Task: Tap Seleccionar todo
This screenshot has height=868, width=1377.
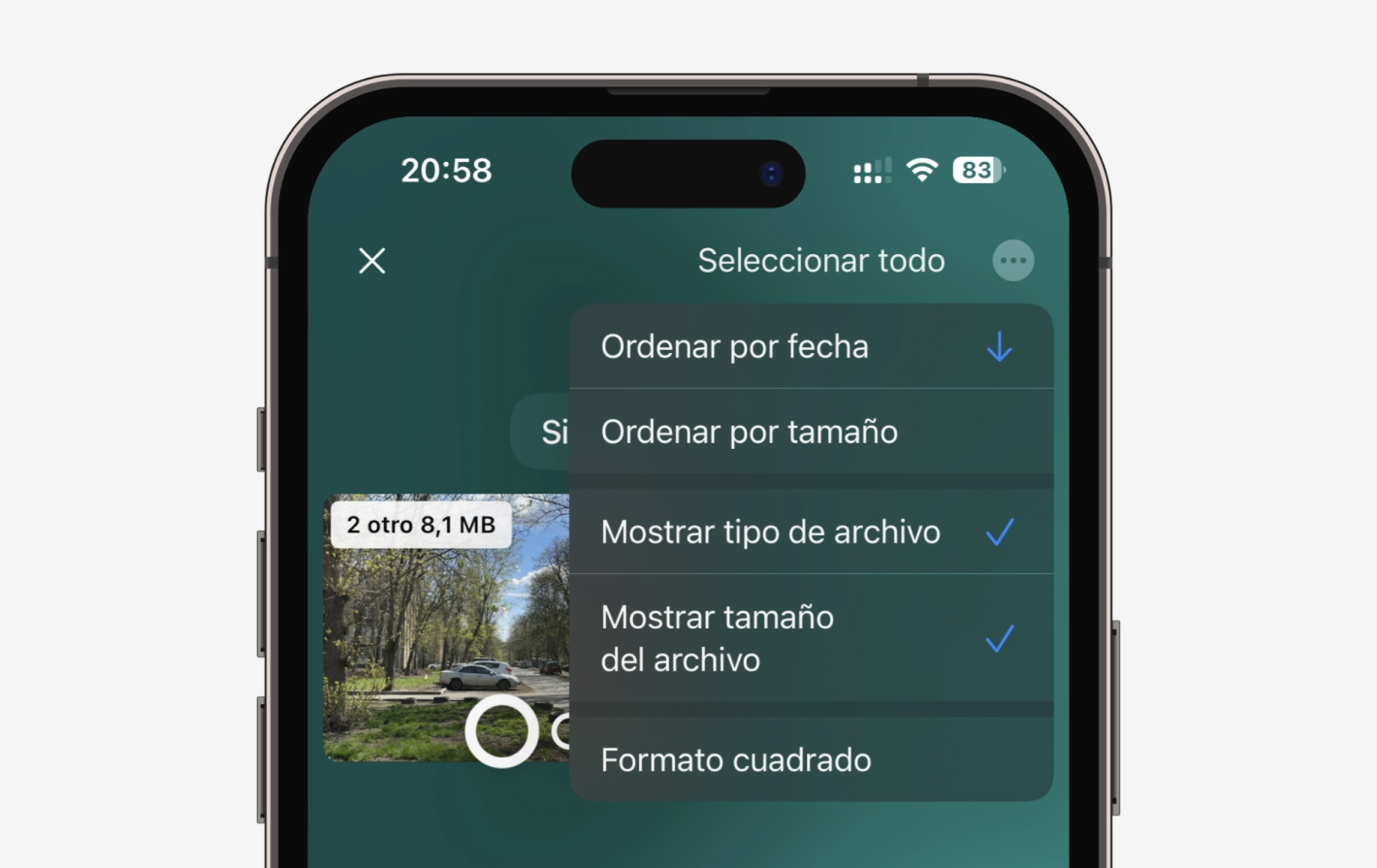Action: click(820, 261)
